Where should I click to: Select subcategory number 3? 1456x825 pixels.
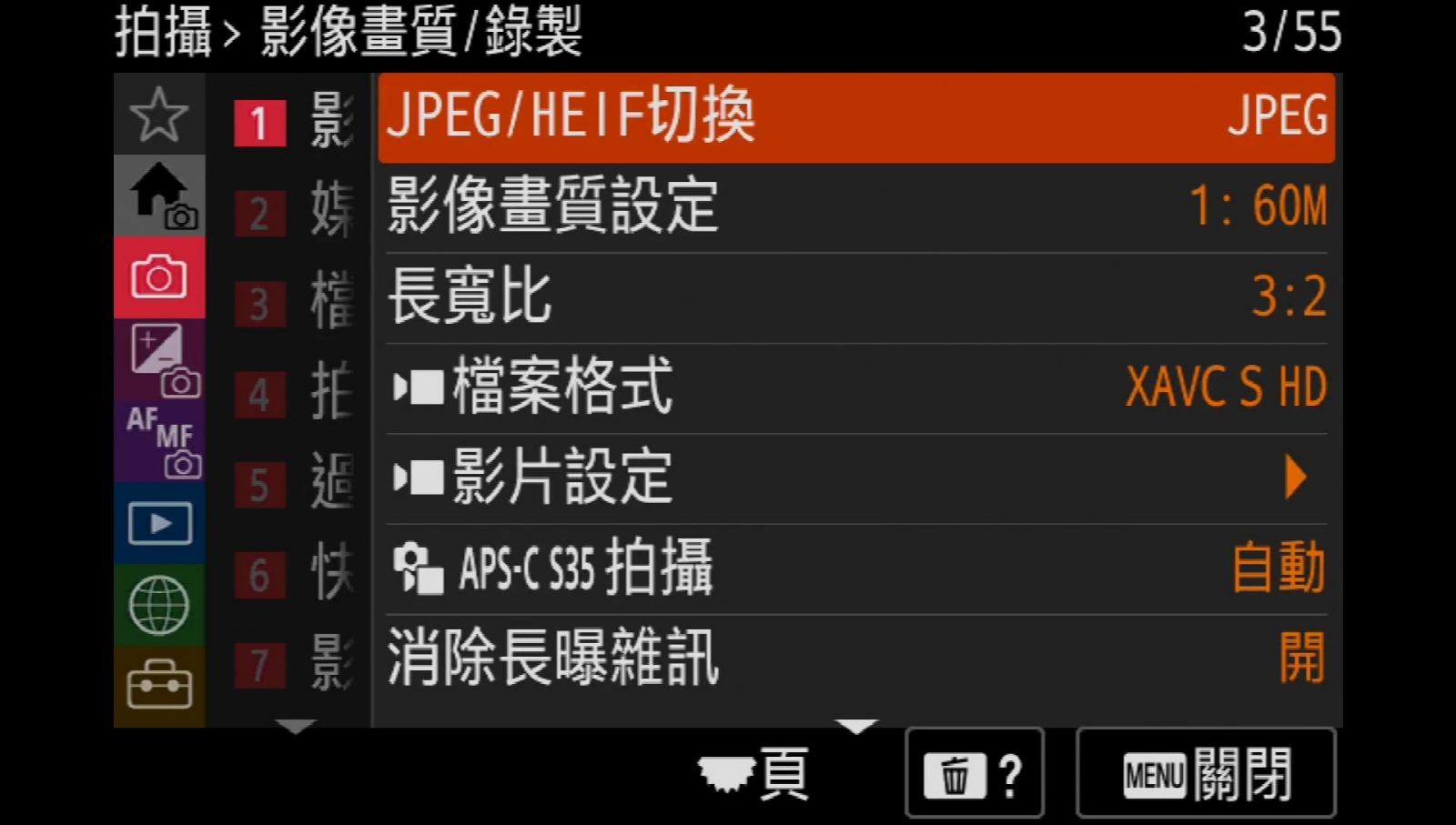tap(289, 303)
